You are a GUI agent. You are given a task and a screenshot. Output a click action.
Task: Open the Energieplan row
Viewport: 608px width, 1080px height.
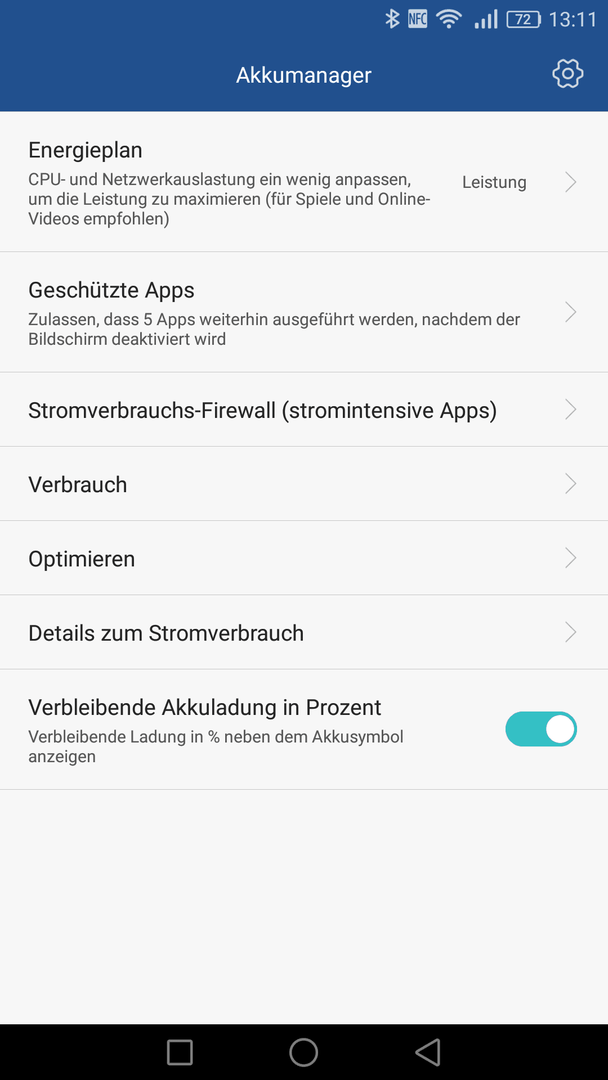tap(304, 182)
